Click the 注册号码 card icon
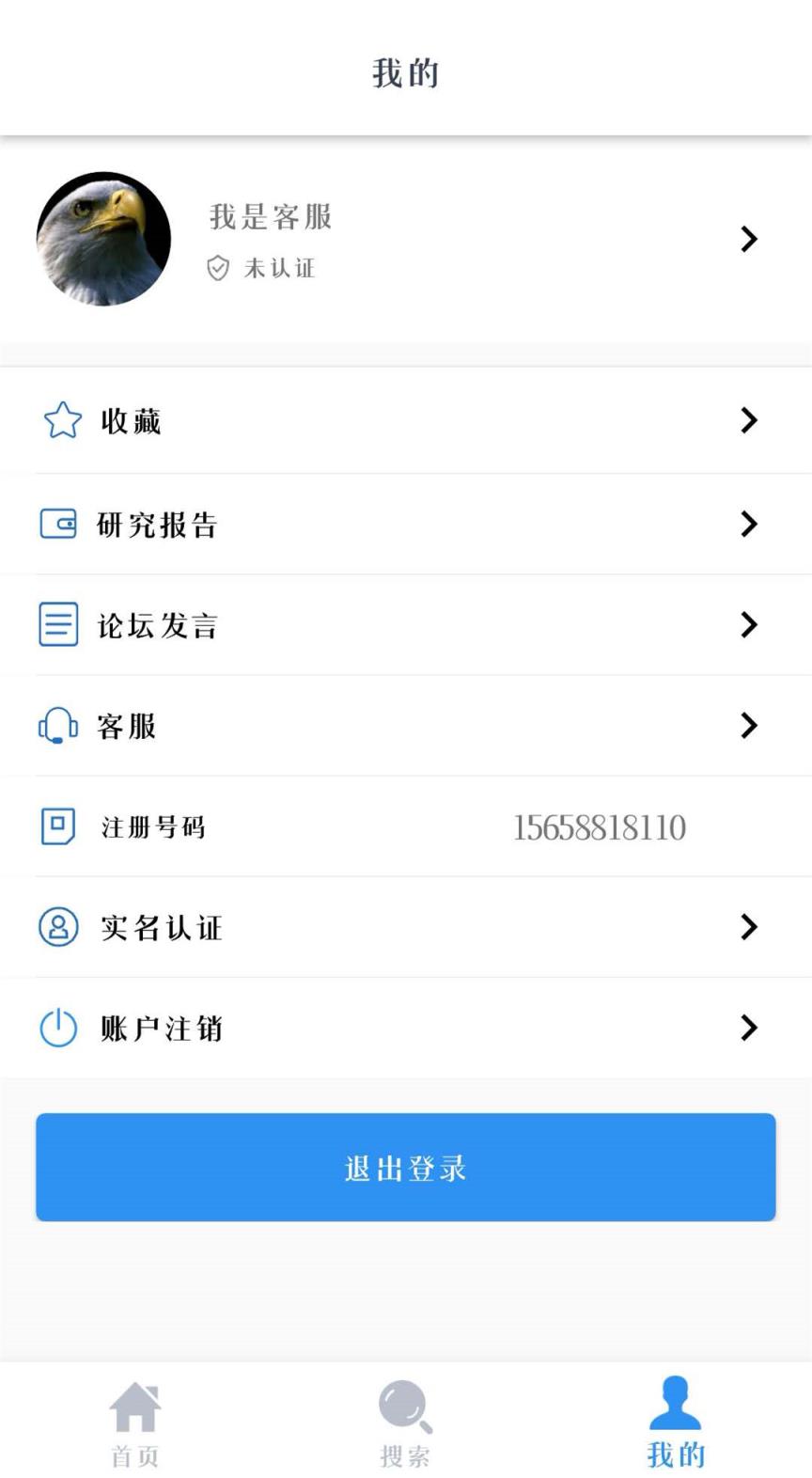Image resolution: width=812 pixels, height=1478 pixels. [59, 826]
